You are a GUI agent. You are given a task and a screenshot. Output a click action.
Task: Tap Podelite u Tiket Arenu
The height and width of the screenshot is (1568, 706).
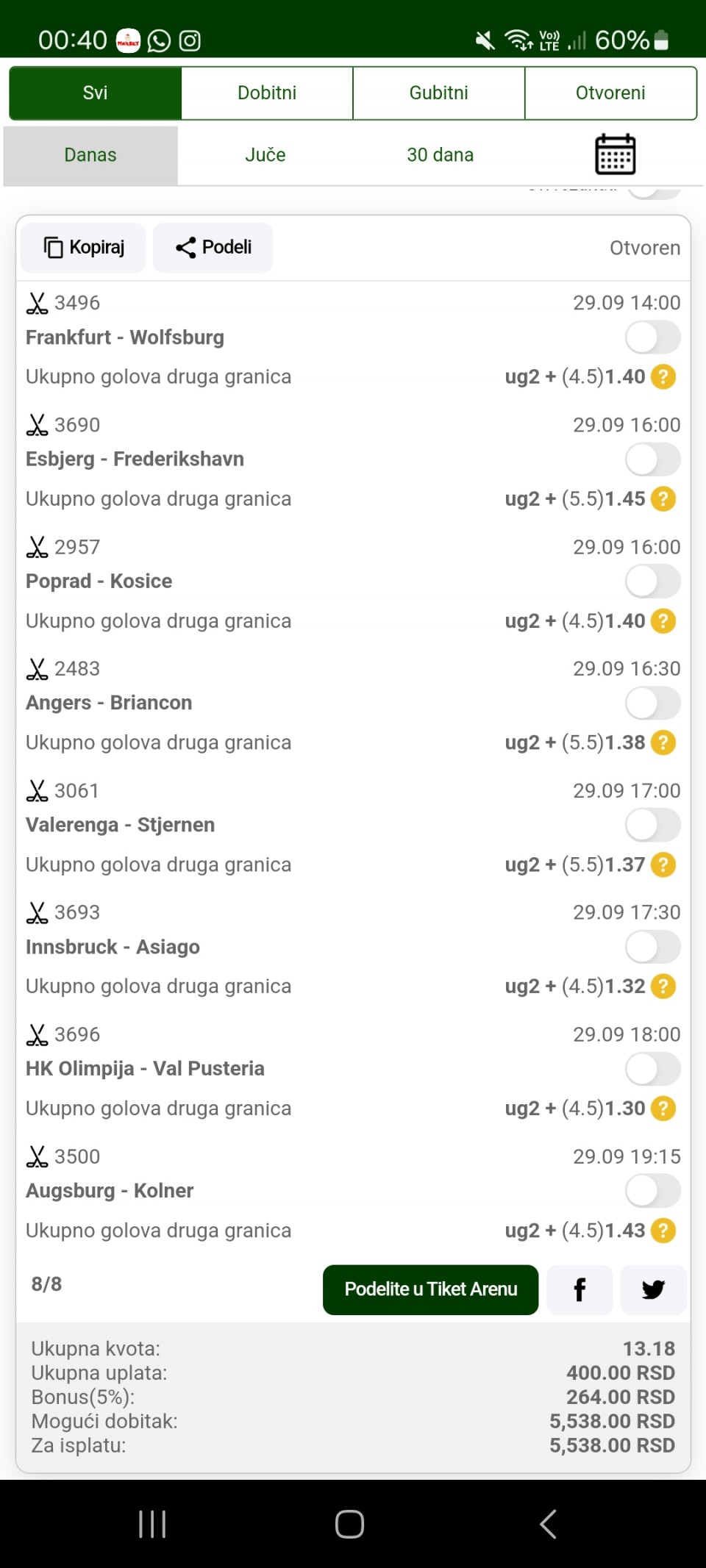pyautogui.click(x=430, y=1289)
